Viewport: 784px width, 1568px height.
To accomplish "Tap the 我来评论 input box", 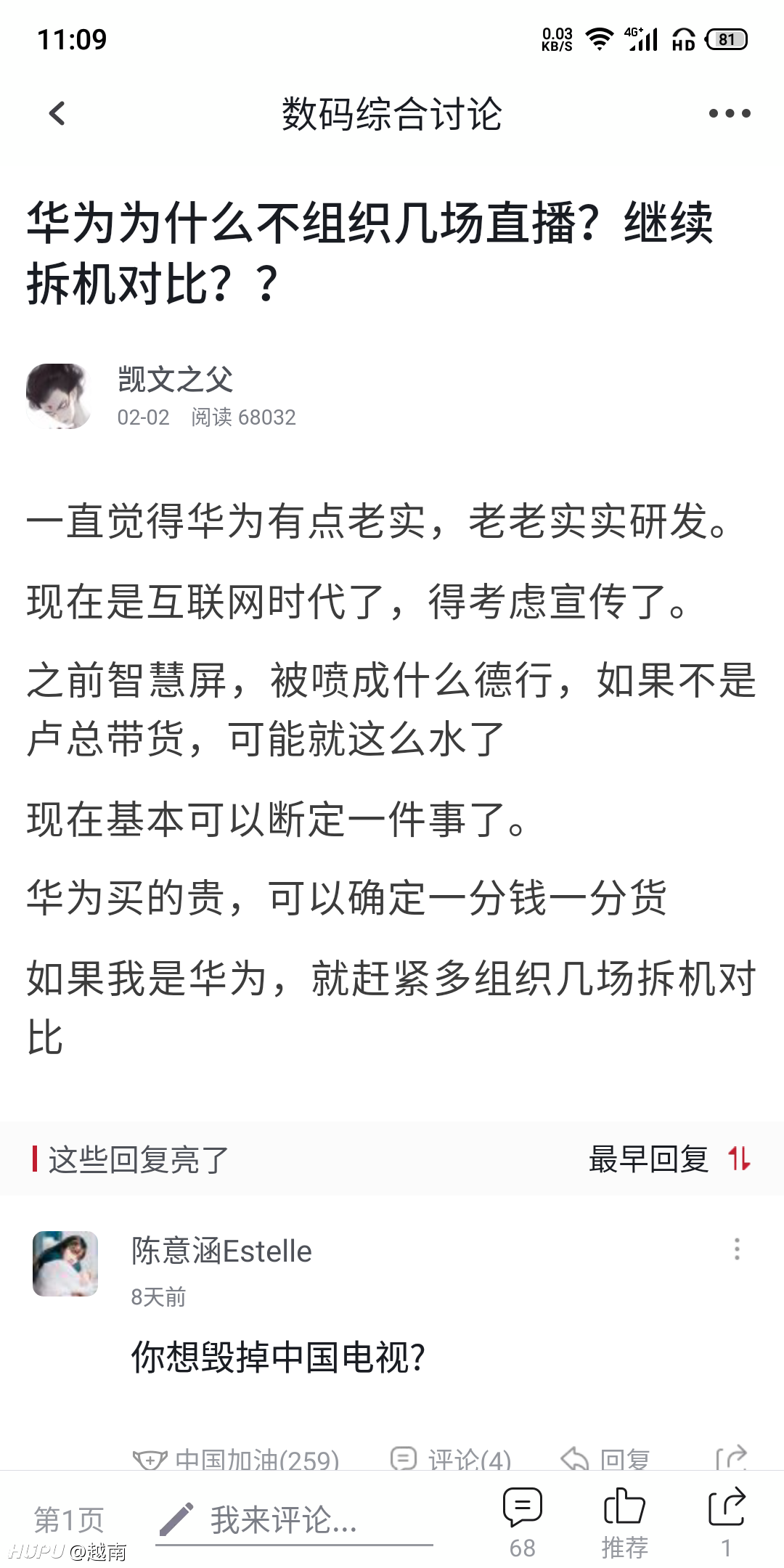I will pyautogui.click(x=294, y=1520).
